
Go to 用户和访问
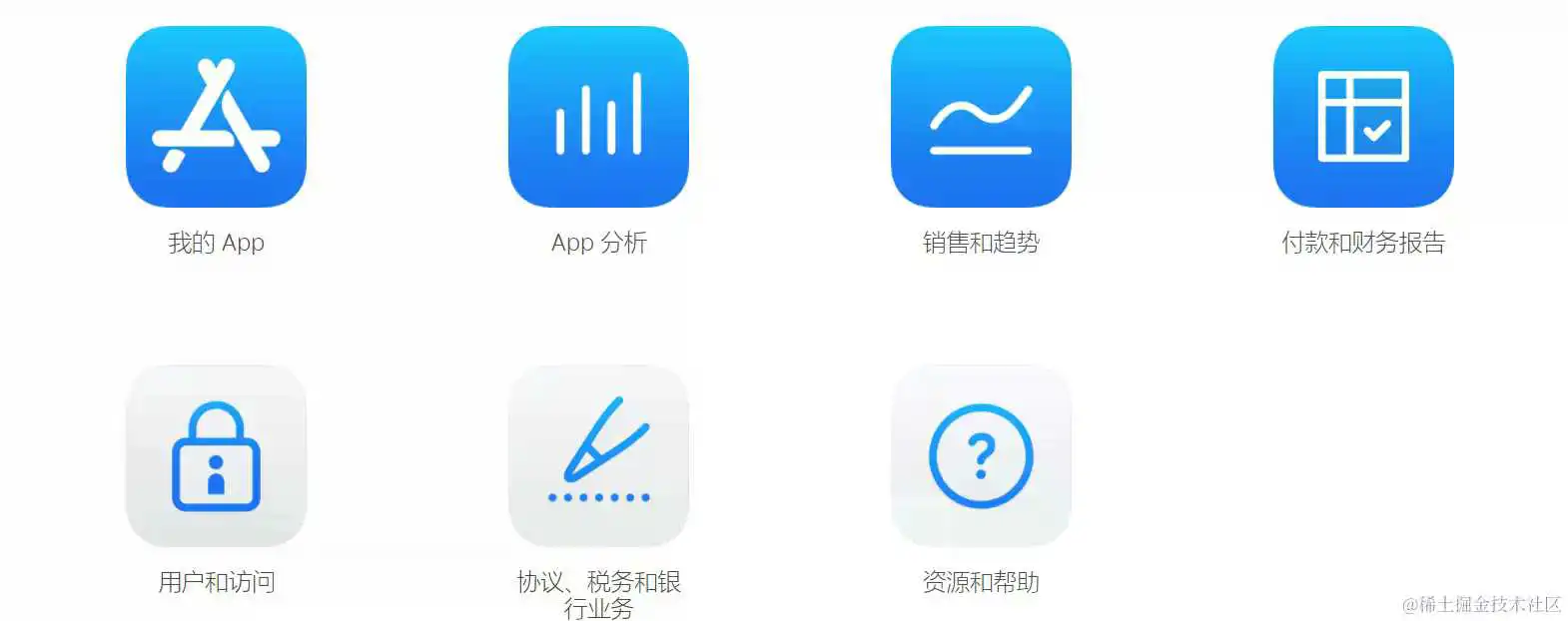(x=216, y=455)
